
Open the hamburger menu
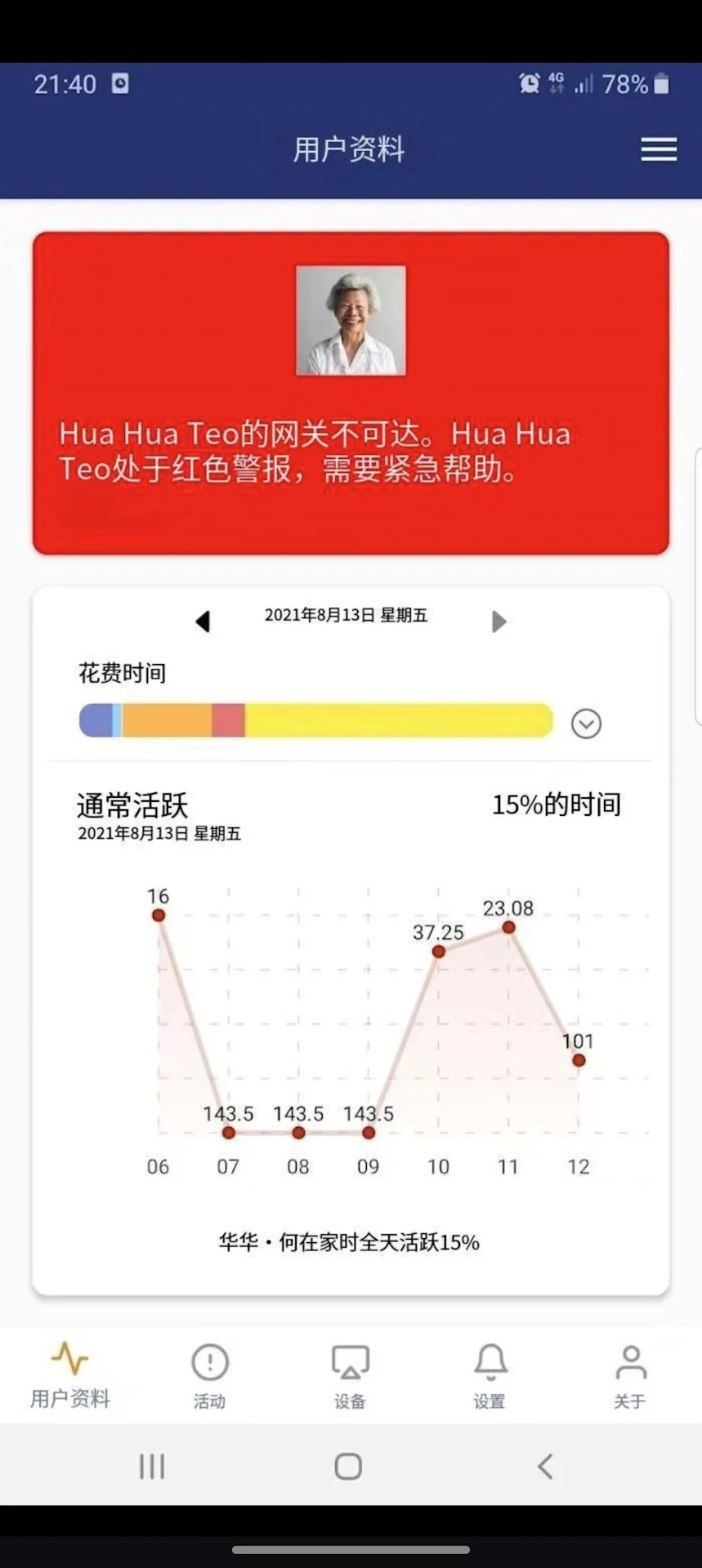[x=658, y=149]
